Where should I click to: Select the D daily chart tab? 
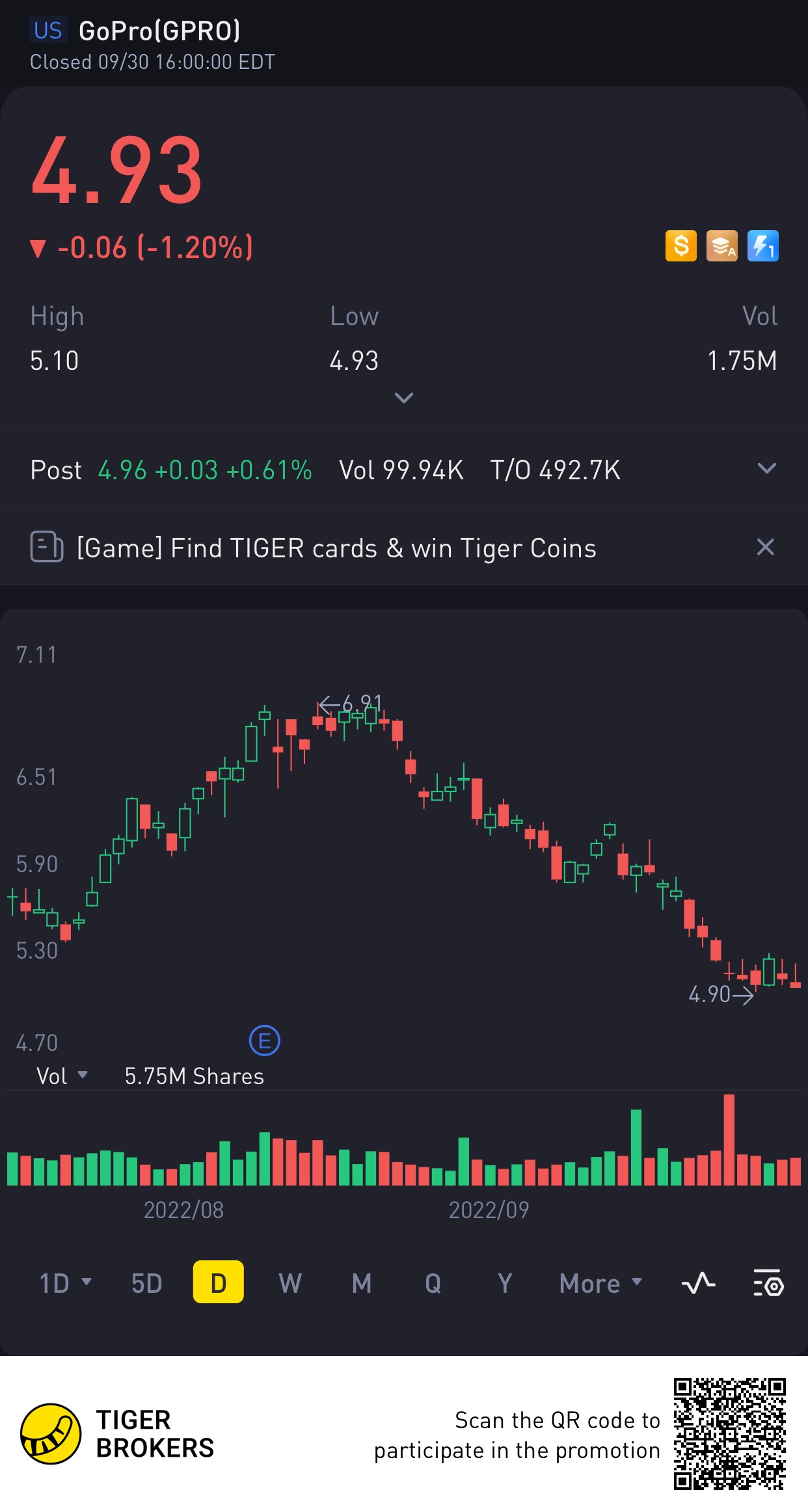tap(219, 1282)
